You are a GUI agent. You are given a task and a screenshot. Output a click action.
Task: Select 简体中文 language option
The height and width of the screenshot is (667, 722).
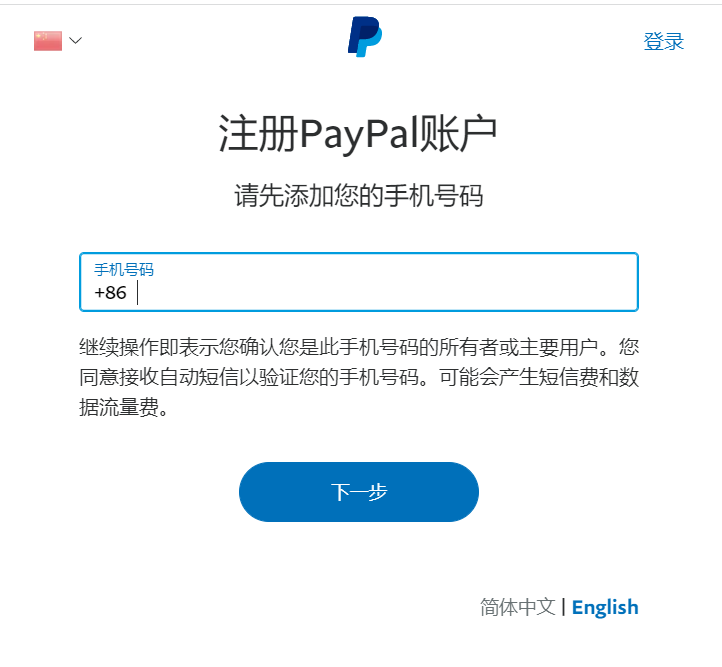pos(517,607)
